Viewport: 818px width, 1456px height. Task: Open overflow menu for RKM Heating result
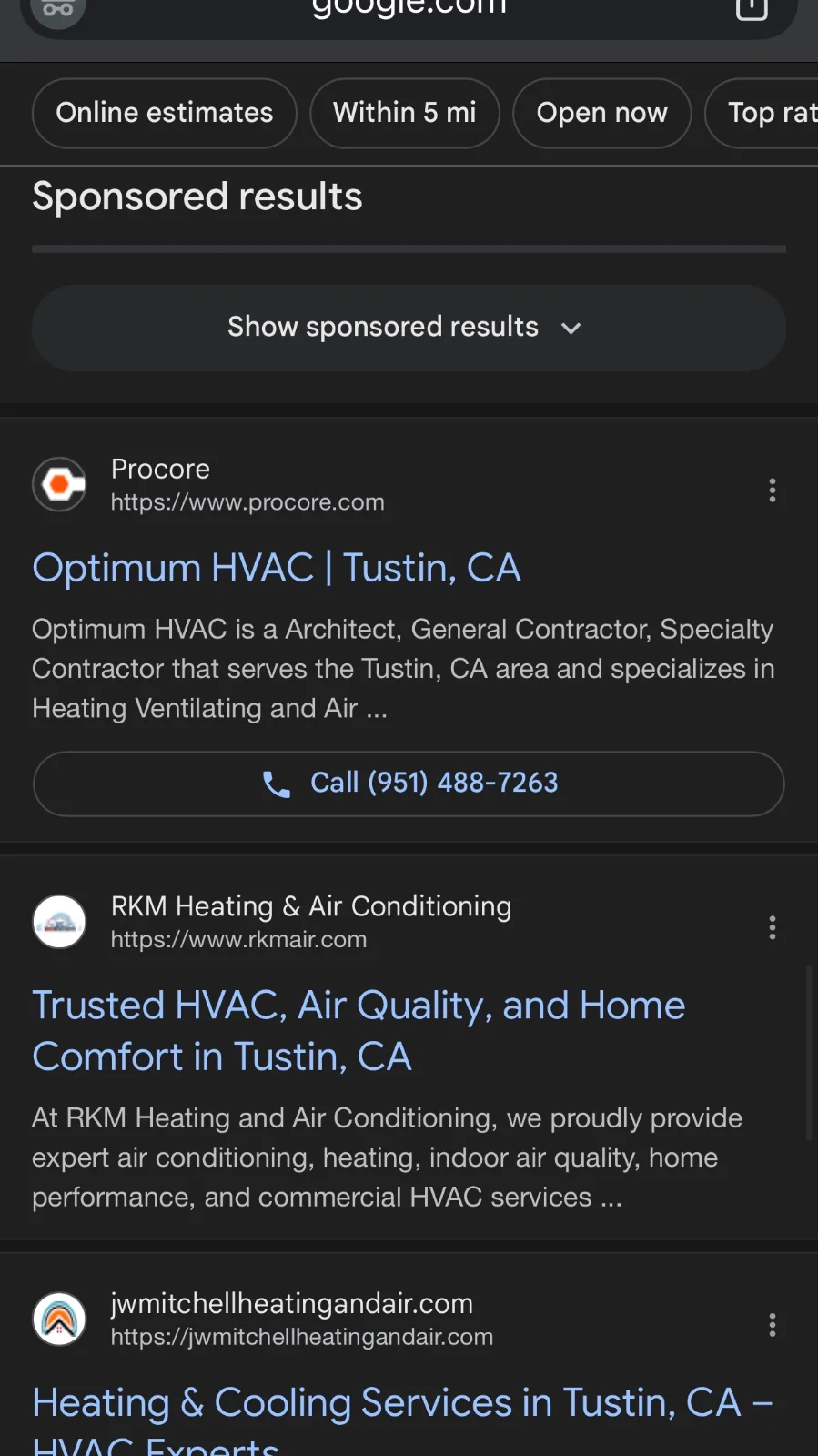click(772, 927)
